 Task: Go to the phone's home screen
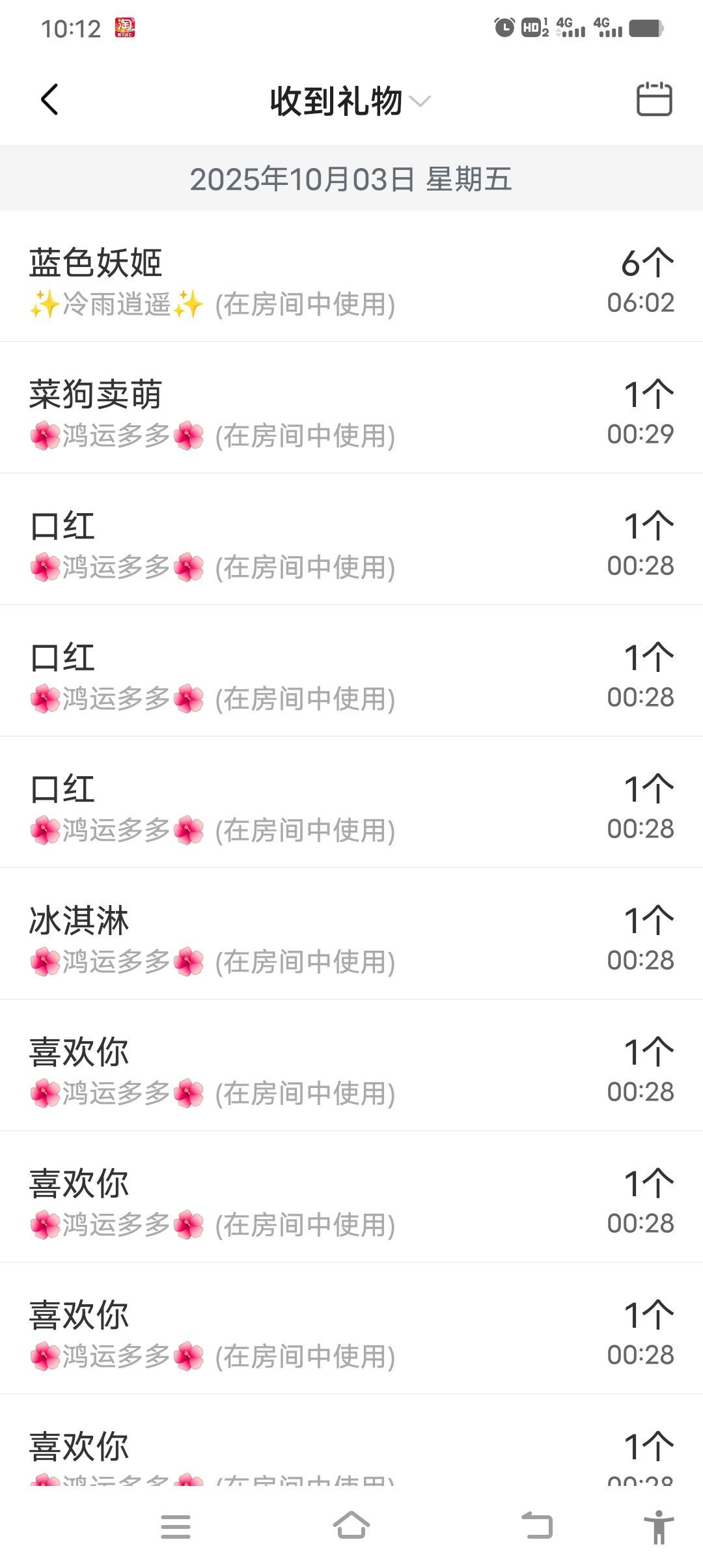click(x=351, y=1526)
